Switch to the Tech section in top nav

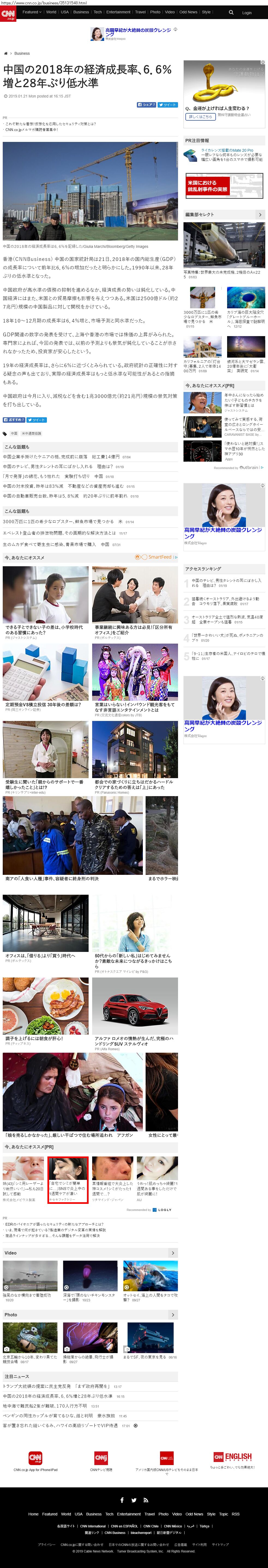(x=97, y=12)
